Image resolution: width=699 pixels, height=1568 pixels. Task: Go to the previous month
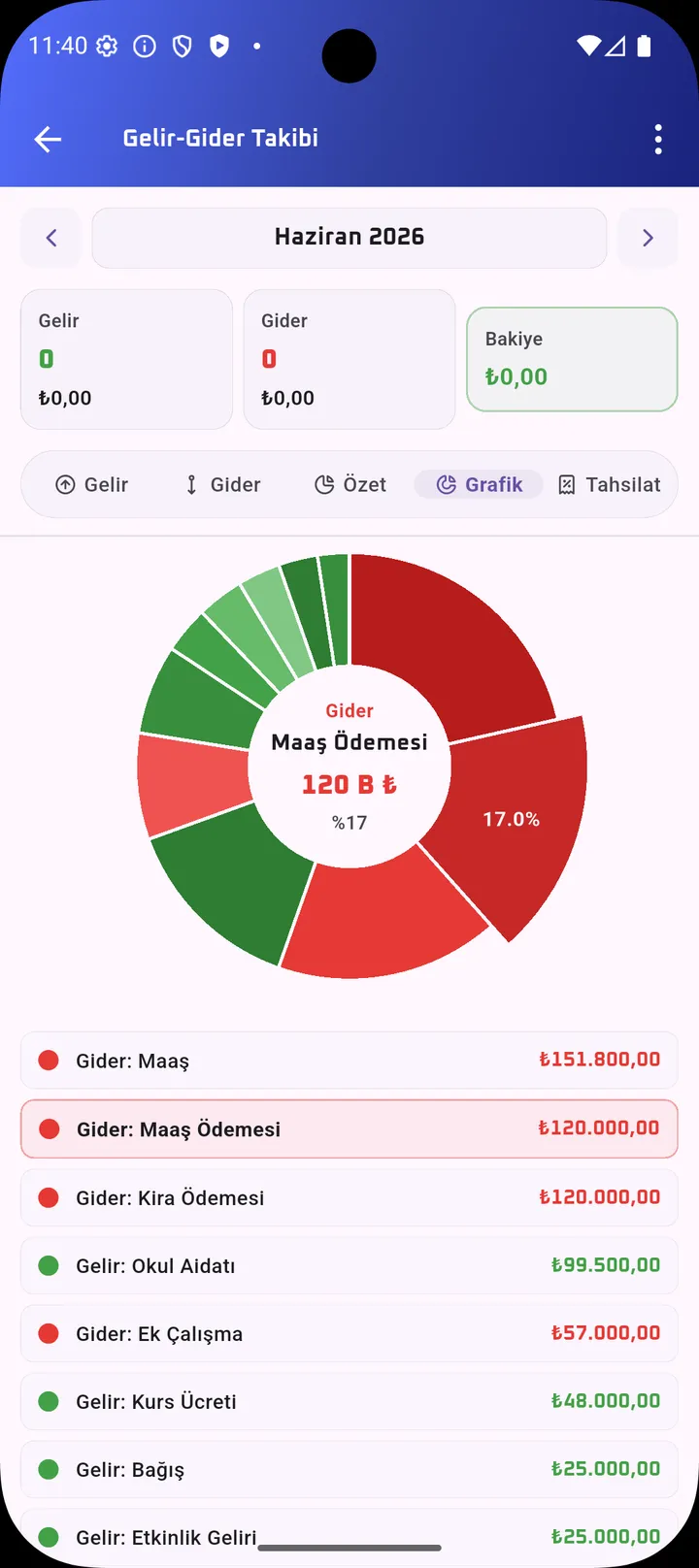click(x=51, y=238)
